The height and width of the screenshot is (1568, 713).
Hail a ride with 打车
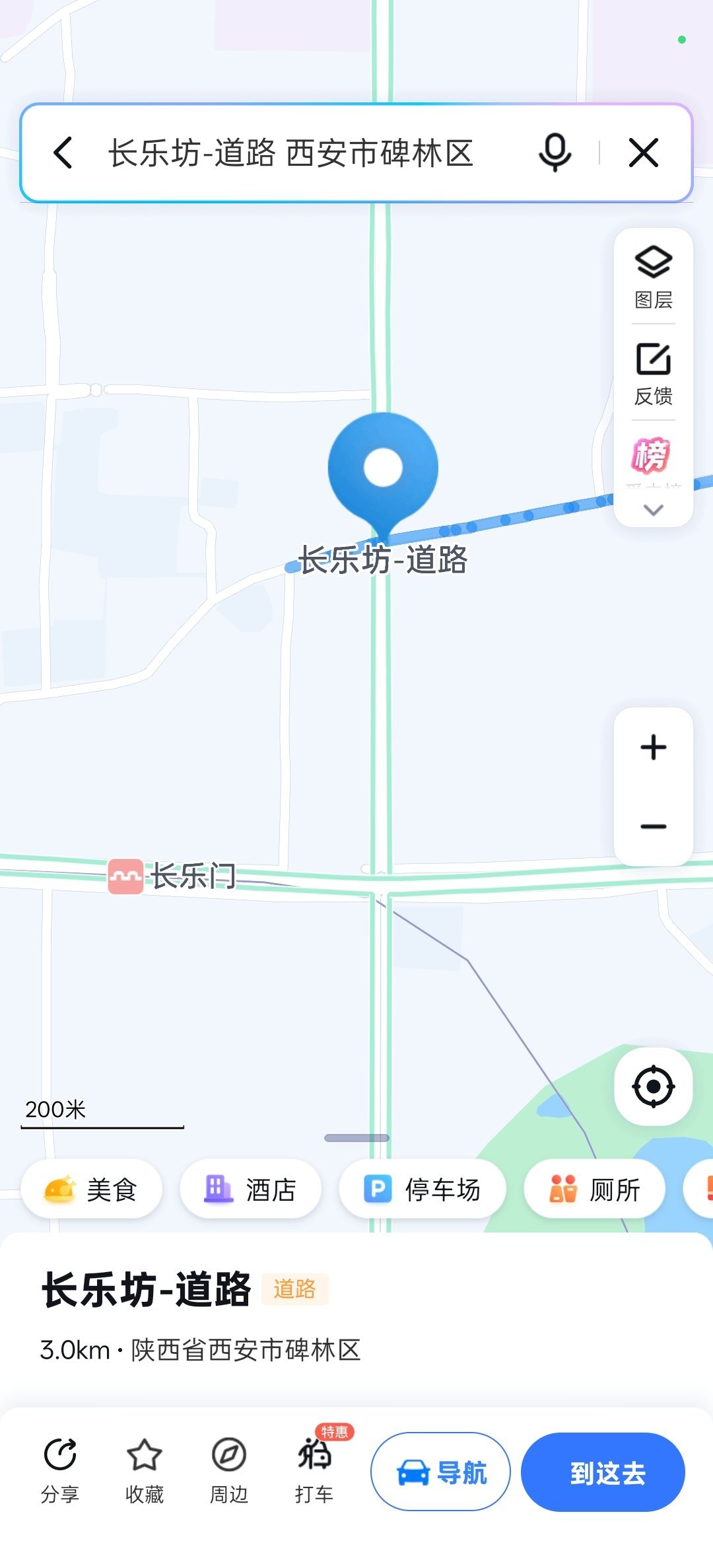[x=315, y=1470]
